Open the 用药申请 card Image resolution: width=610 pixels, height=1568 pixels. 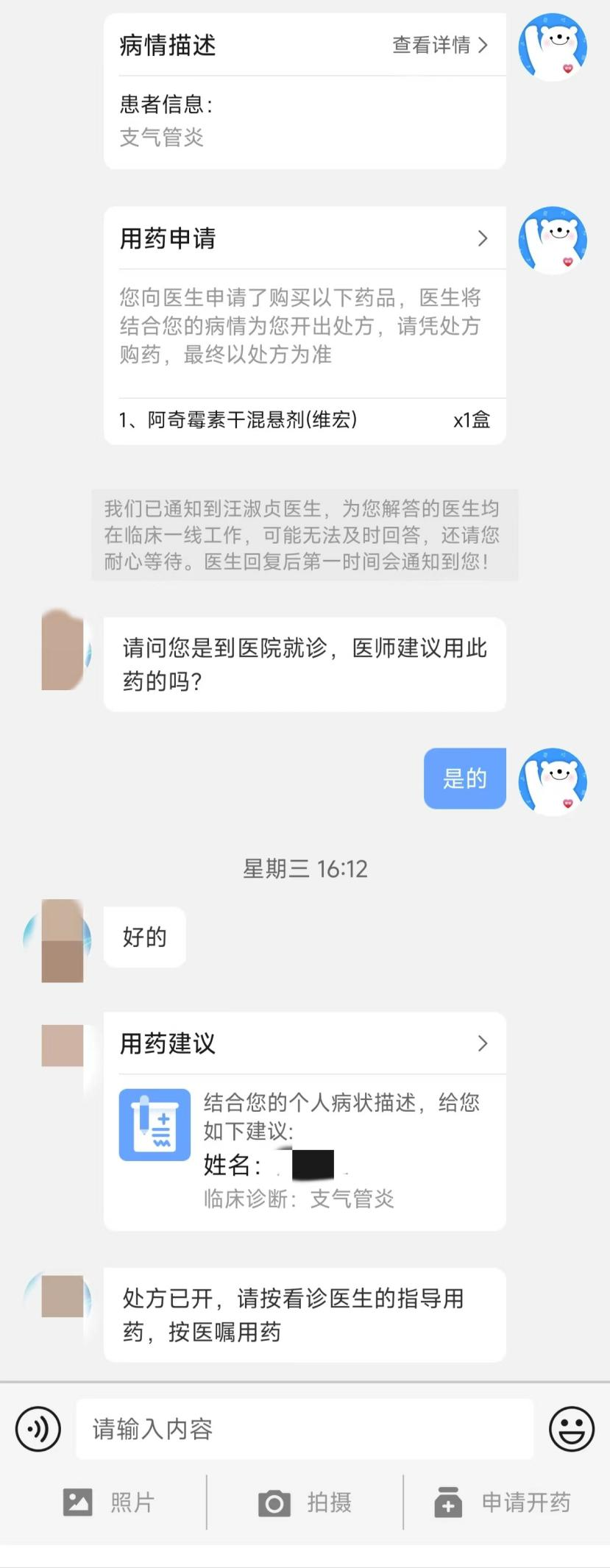coord(305,239)
